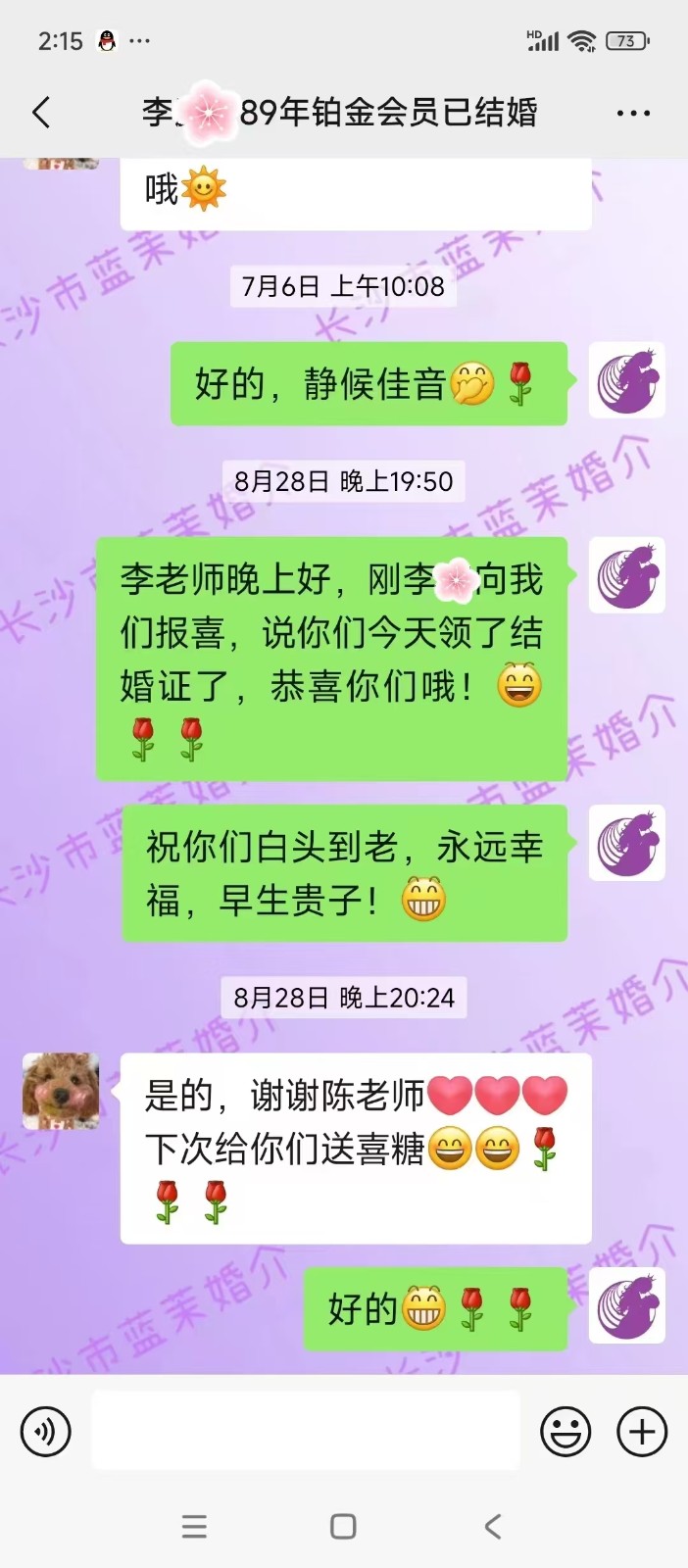Switch to voice message input
Screen dimensions: 688x1568
pos(45,1432)
